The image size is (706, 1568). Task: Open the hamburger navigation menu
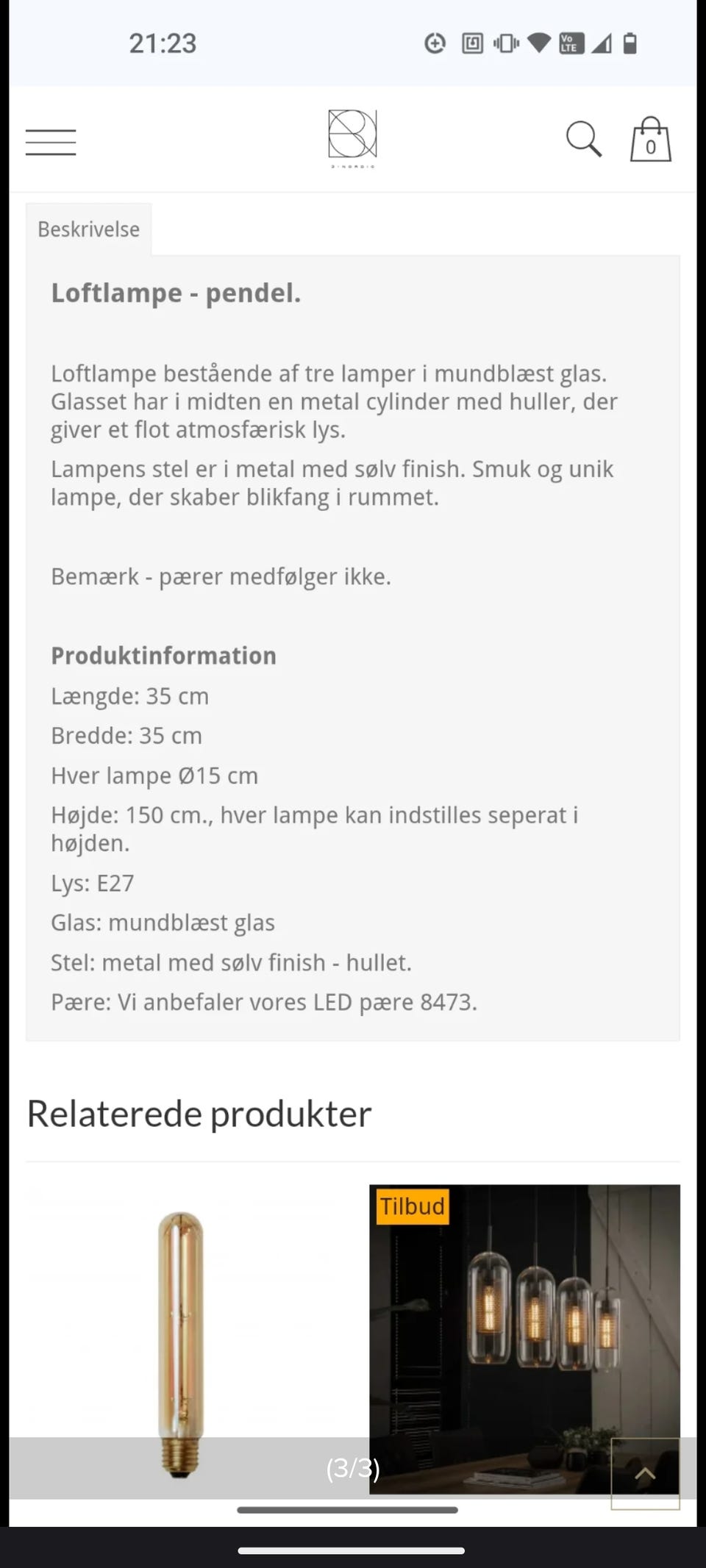51,142
